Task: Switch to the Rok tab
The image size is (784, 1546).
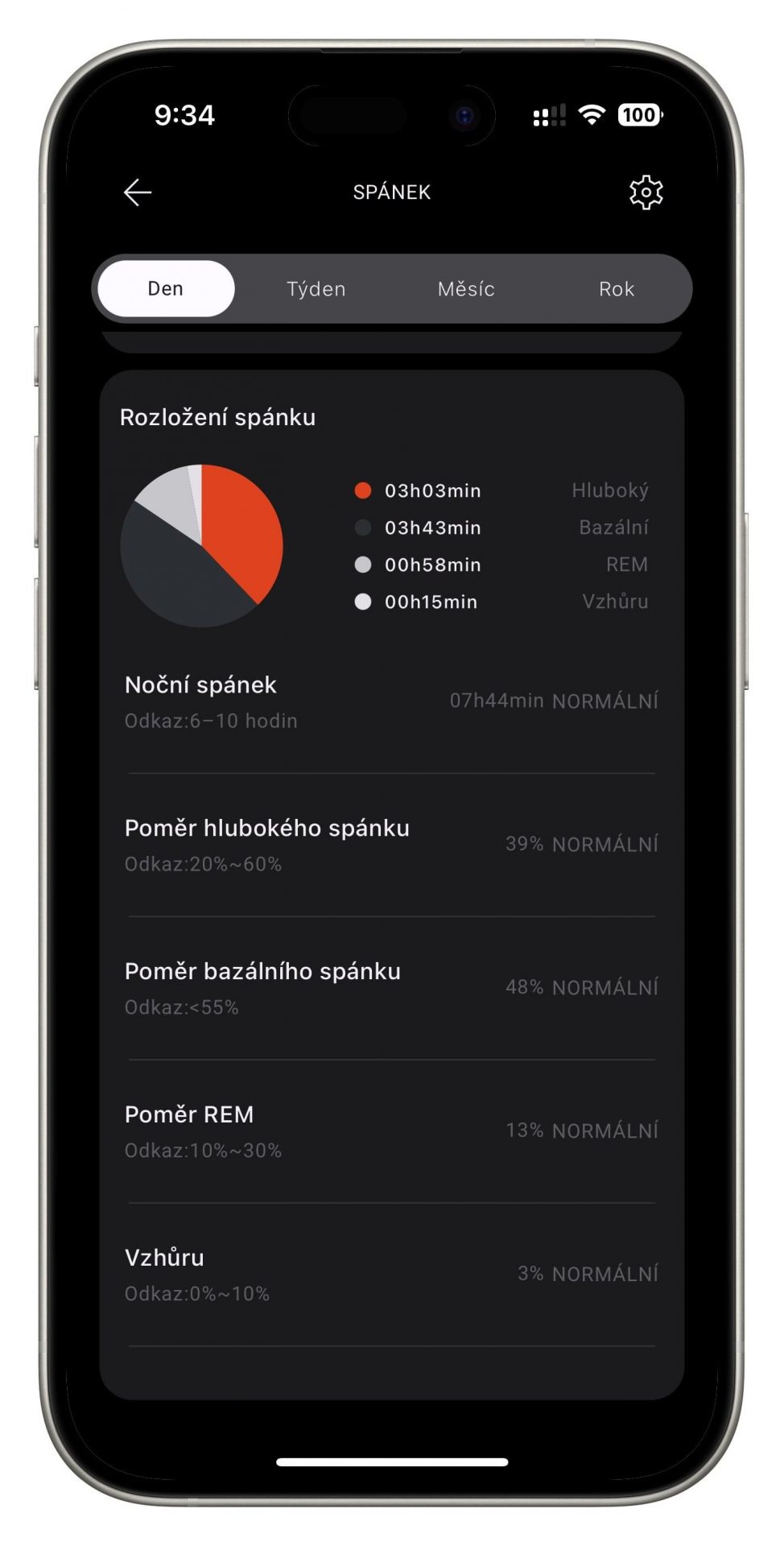Action: pyautogui.click(x=617, y=289)
